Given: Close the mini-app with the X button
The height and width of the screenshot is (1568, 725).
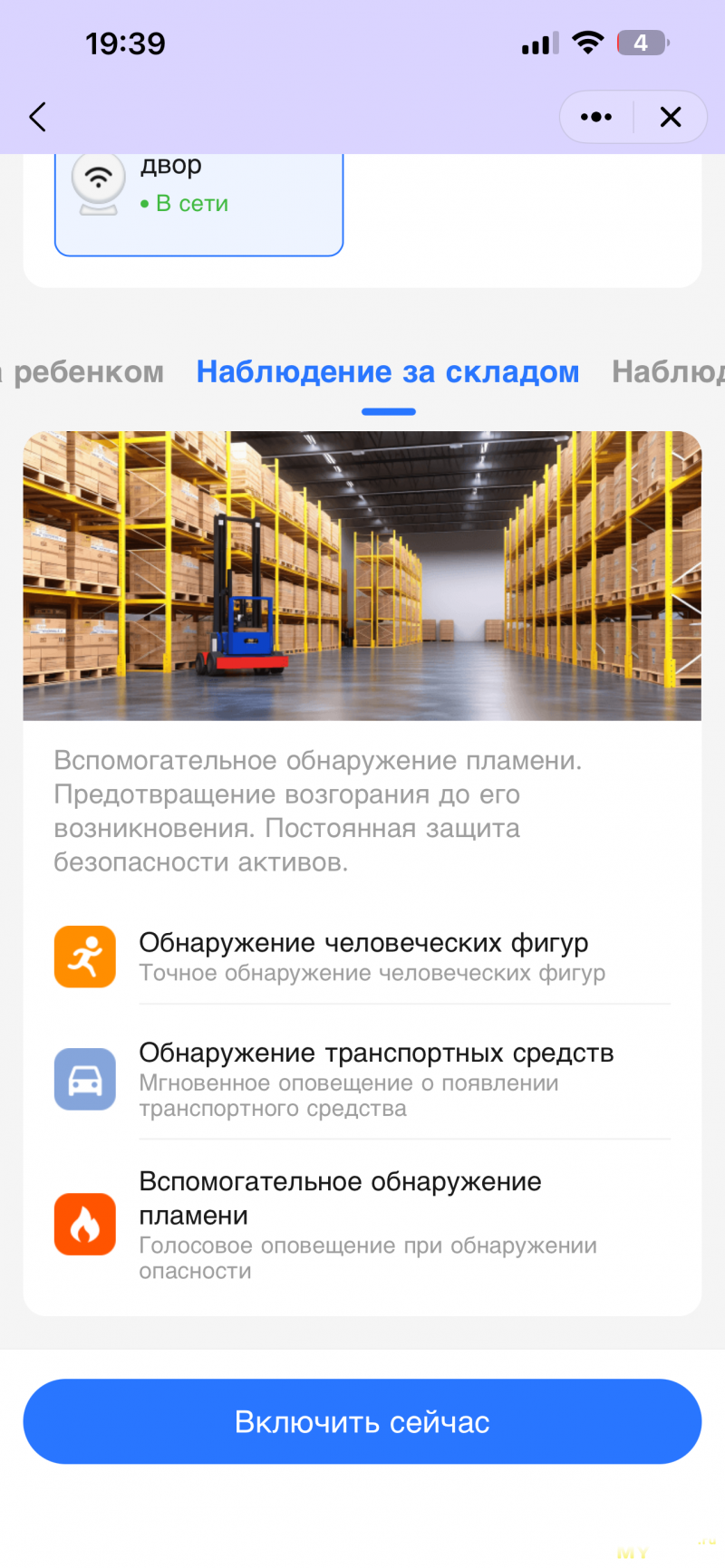Looking at the screenshot, I should pyautogui.click(x=671, y=117).
